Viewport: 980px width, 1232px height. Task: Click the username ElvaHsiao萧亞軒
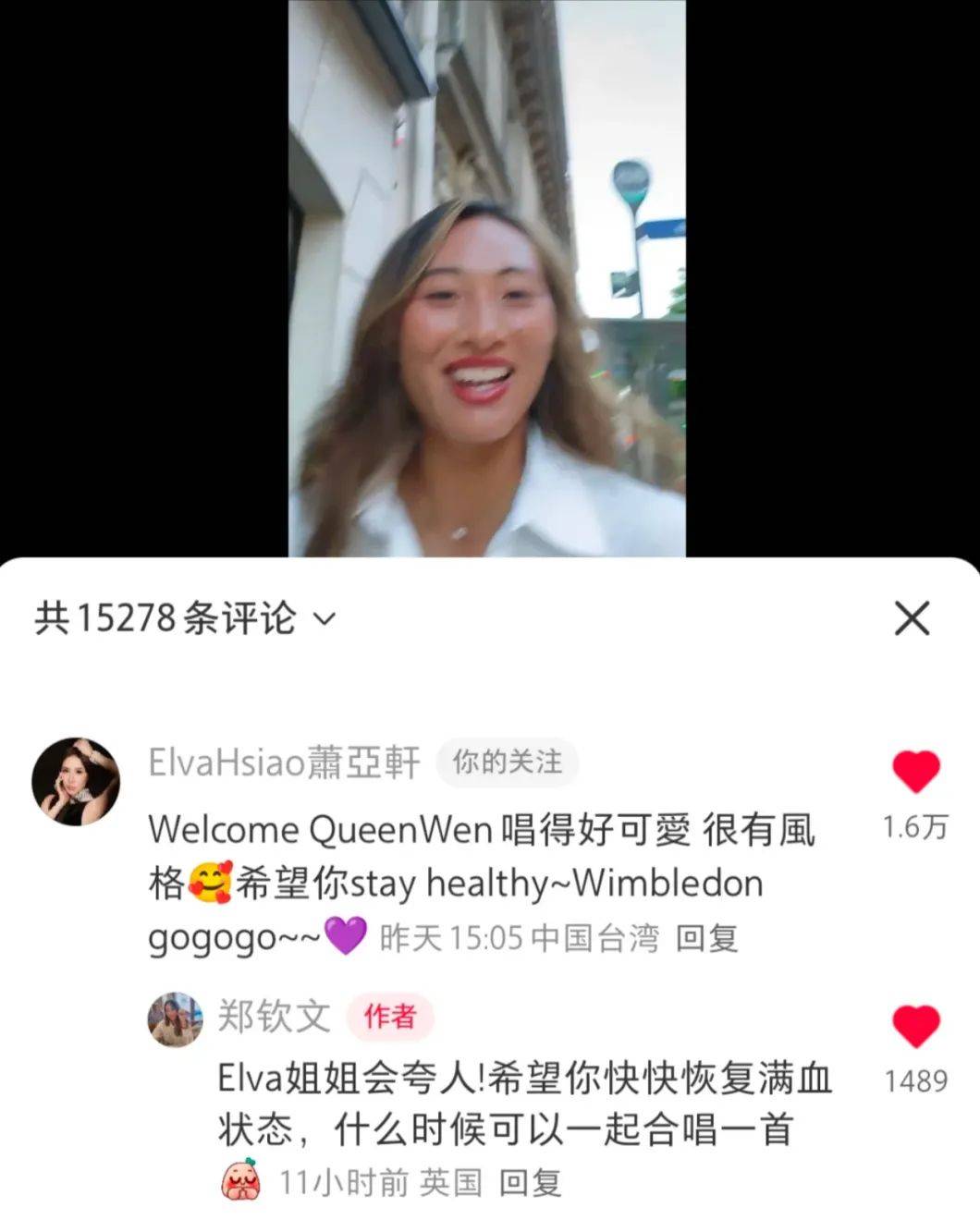point(287,763)
